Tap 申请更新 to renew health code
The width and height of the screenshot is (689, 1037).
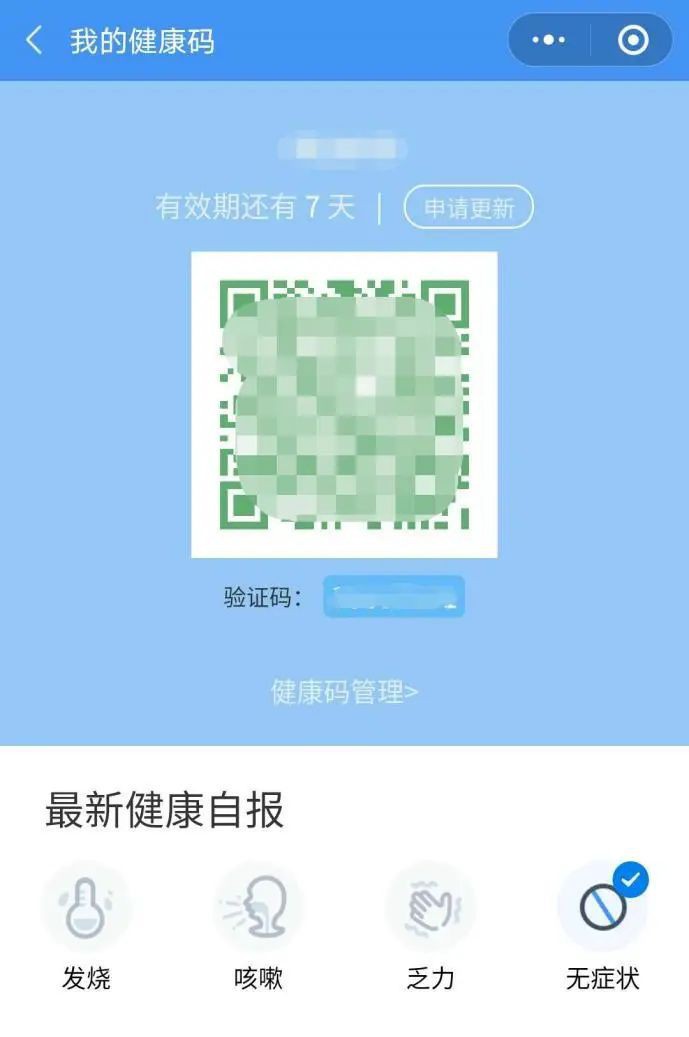468,208
